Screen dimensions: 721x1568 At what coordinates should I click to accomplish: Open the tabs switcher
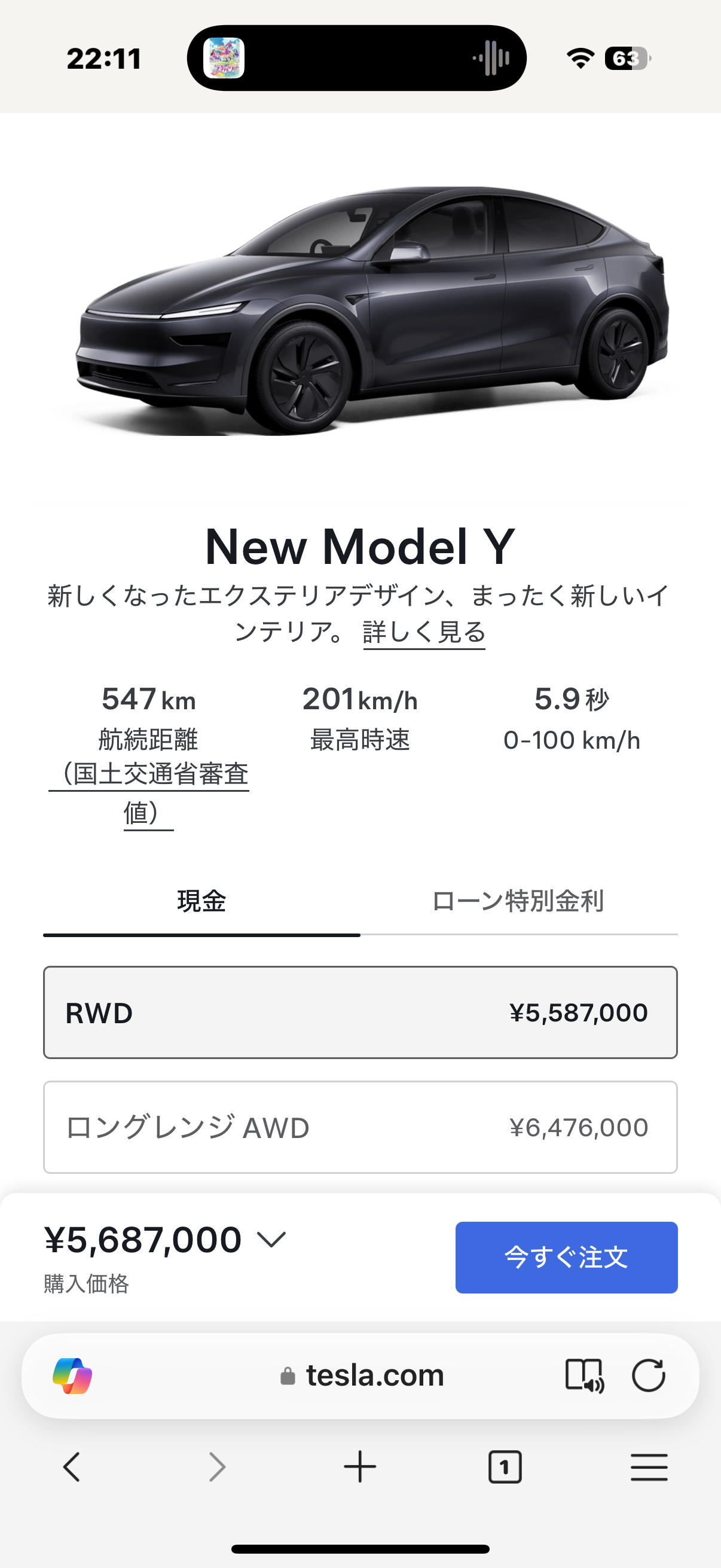(505, 1467)
